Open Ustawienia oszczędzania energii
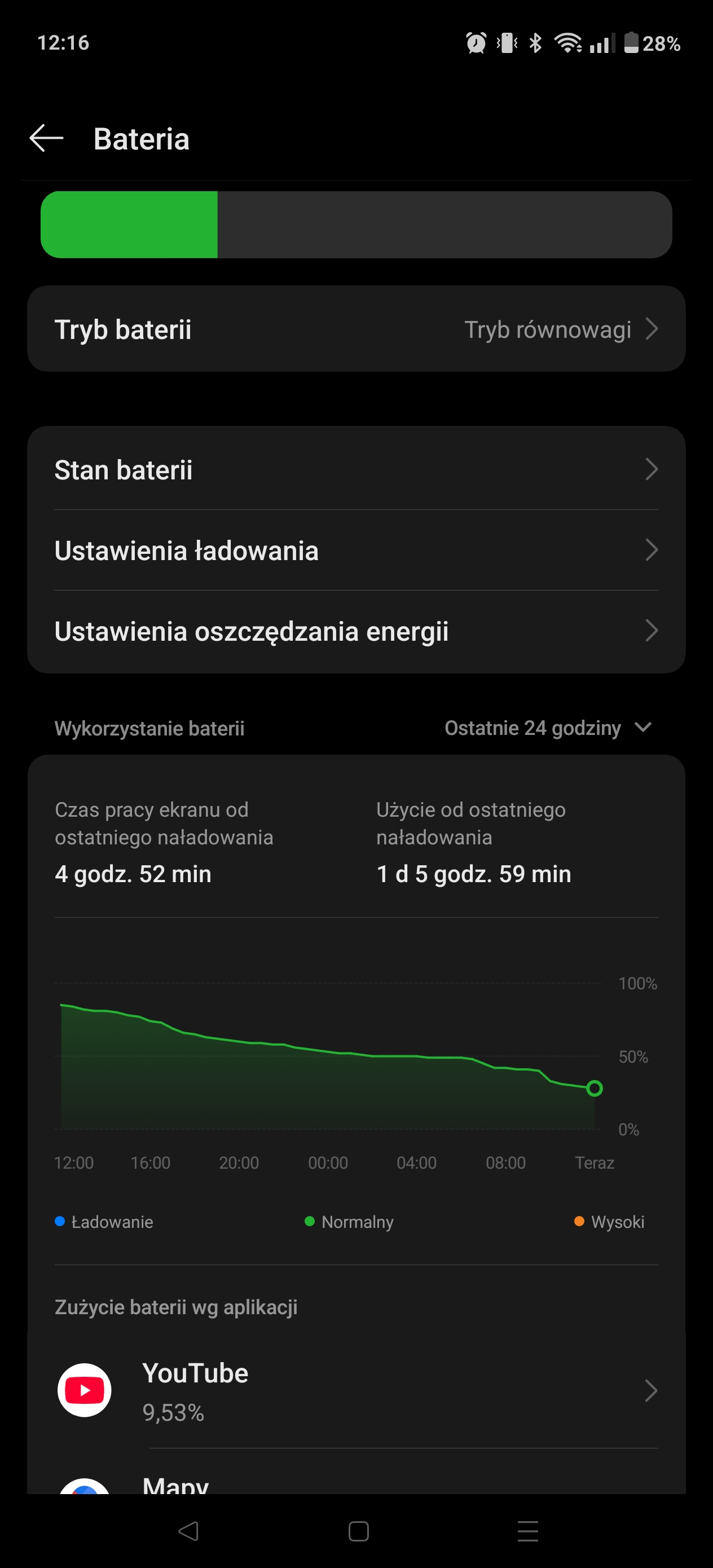The width and height of the screenshot is (713, 1568). [x=356, y=631]
